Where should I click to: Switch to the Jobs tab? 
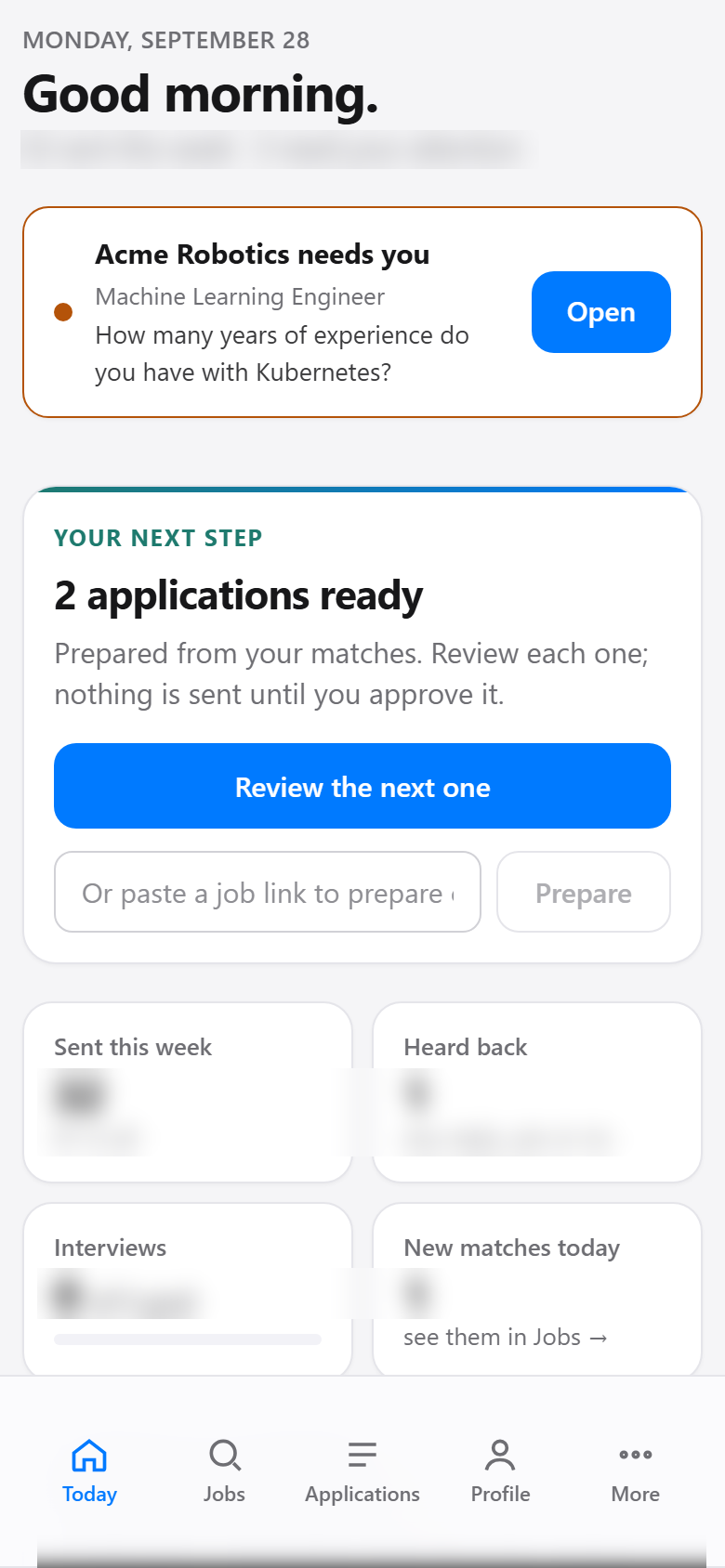click(x=224, y=1471)
